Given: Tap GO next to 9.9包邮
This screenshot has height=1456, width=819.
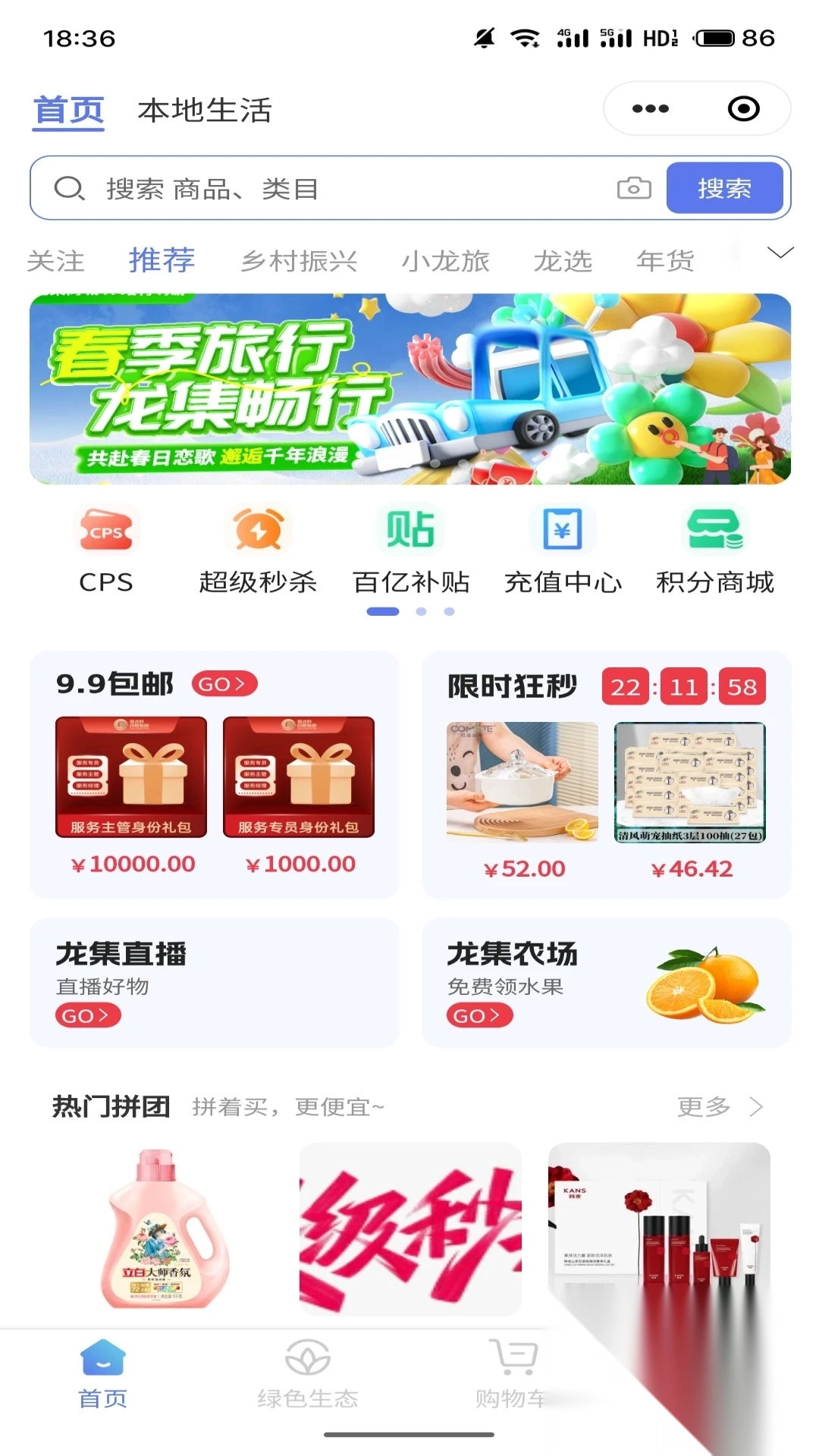Looking at the screenshot, I should [x=224, y=684].
